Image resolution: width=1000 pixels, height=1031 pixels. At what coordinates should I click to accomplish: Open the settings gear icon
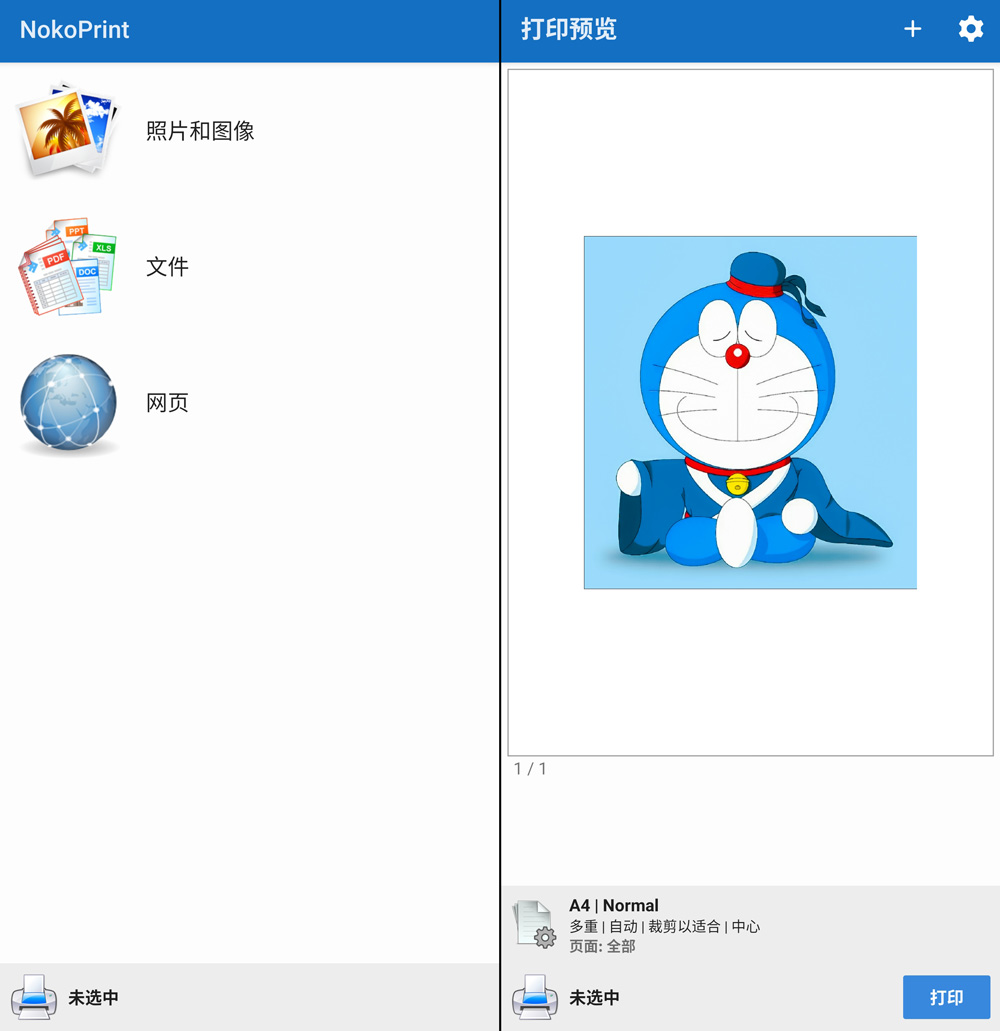970,29
